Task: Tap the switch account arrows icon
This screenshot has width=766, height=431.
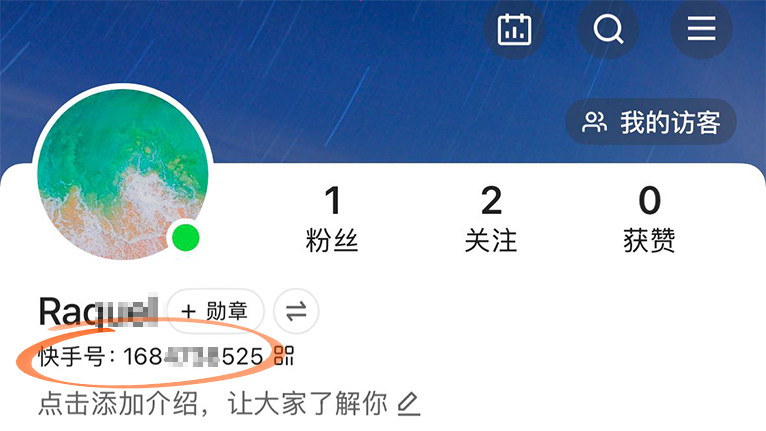Action: [296, 311]
